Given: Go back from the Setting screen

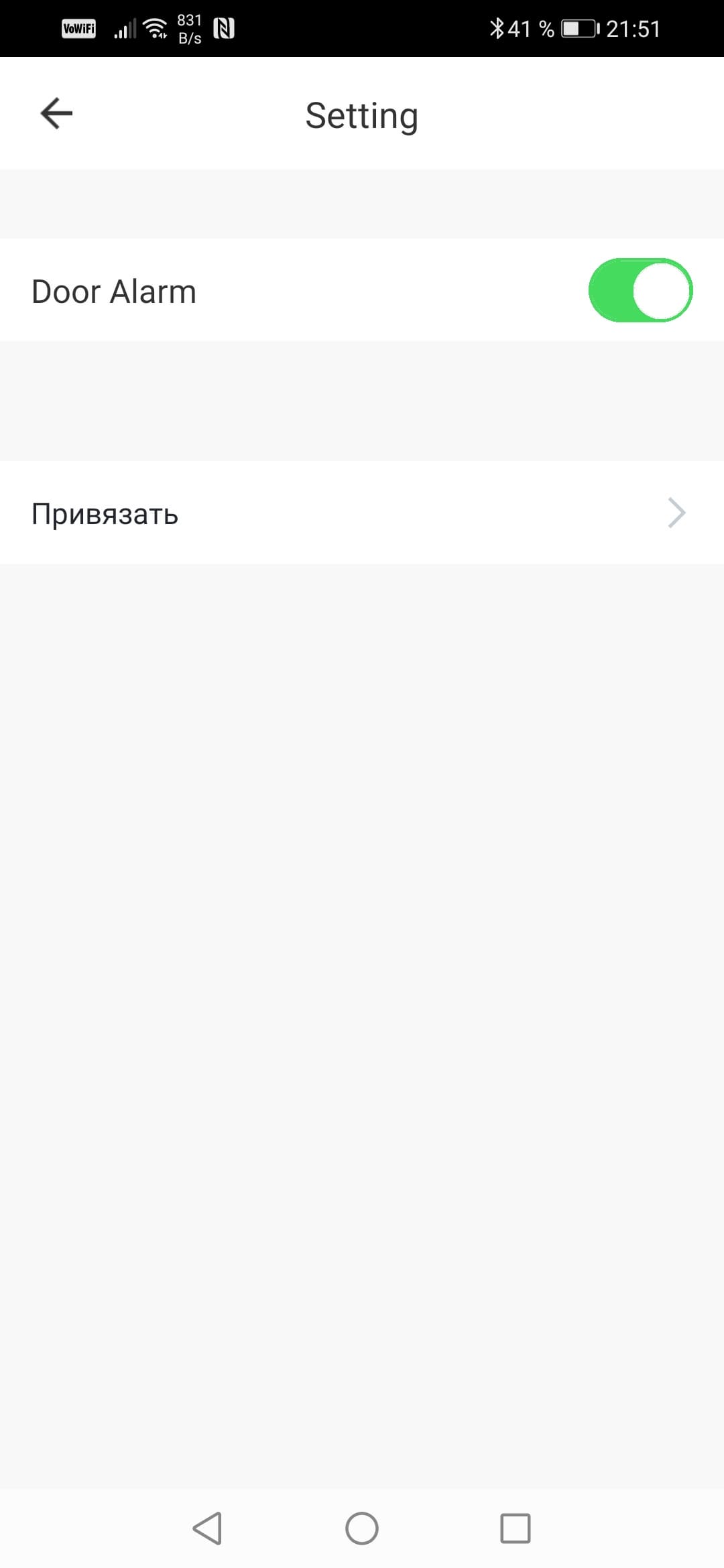Looking at the screenshot, I should [56, 113].
